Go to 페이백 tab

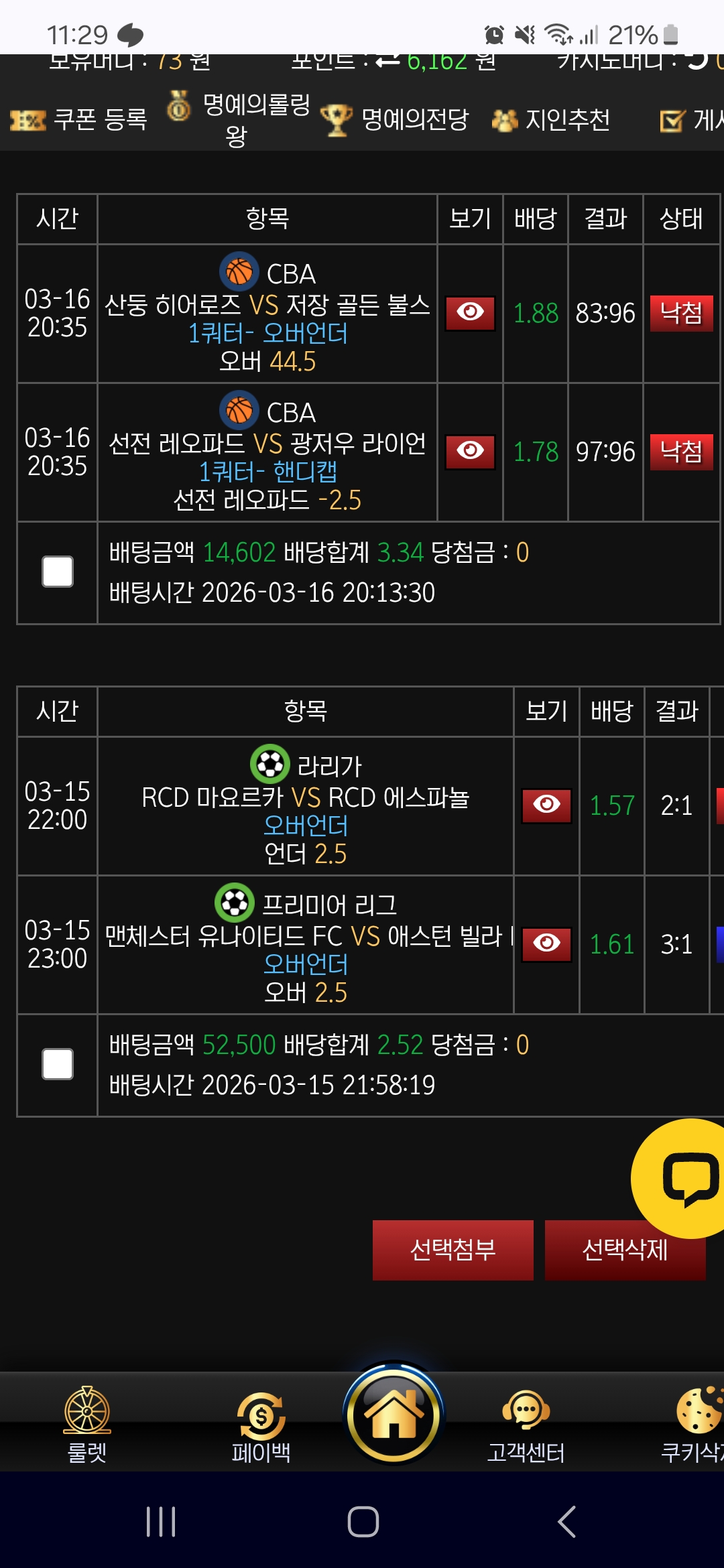click(x=261, y=1424)
